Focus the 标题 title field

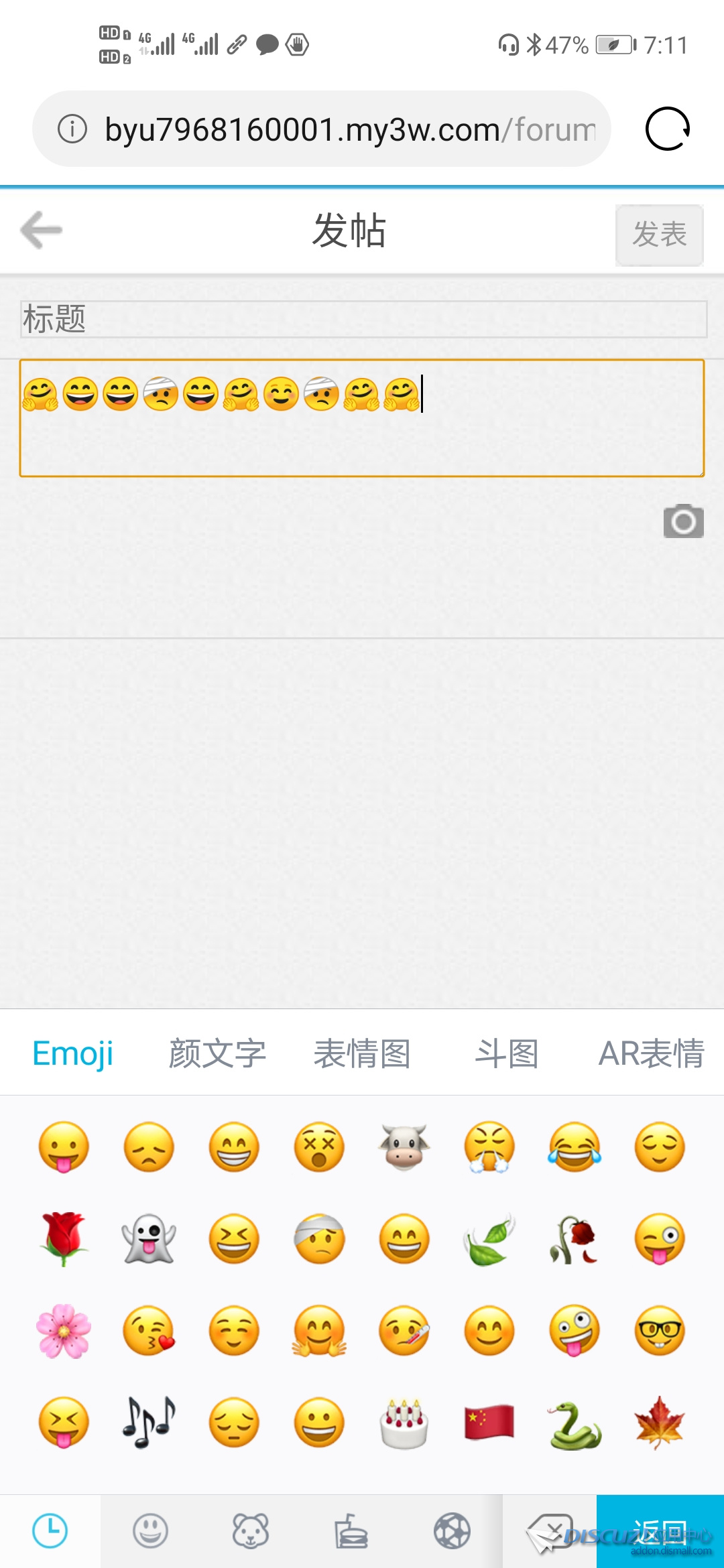coord(363,319)
